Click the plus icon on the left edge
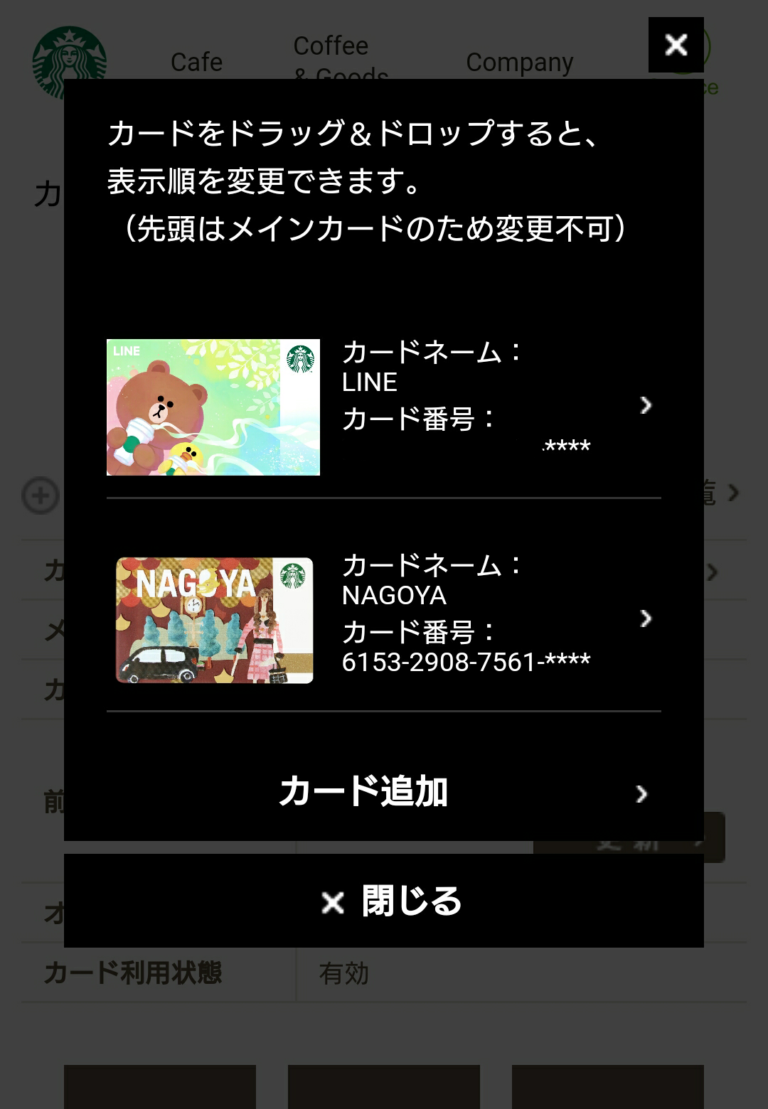 pos(40,495)
